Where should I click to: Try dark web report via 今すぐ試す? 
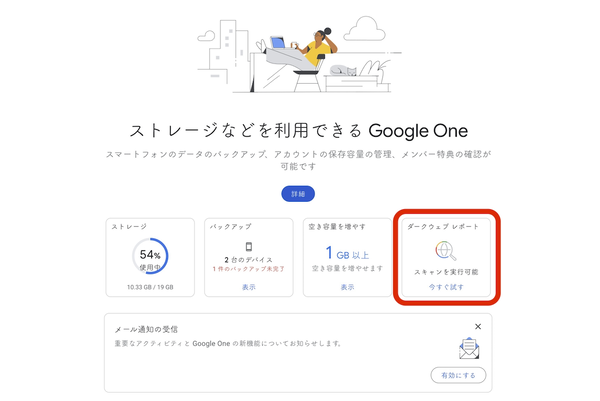[x=446, y=287]
